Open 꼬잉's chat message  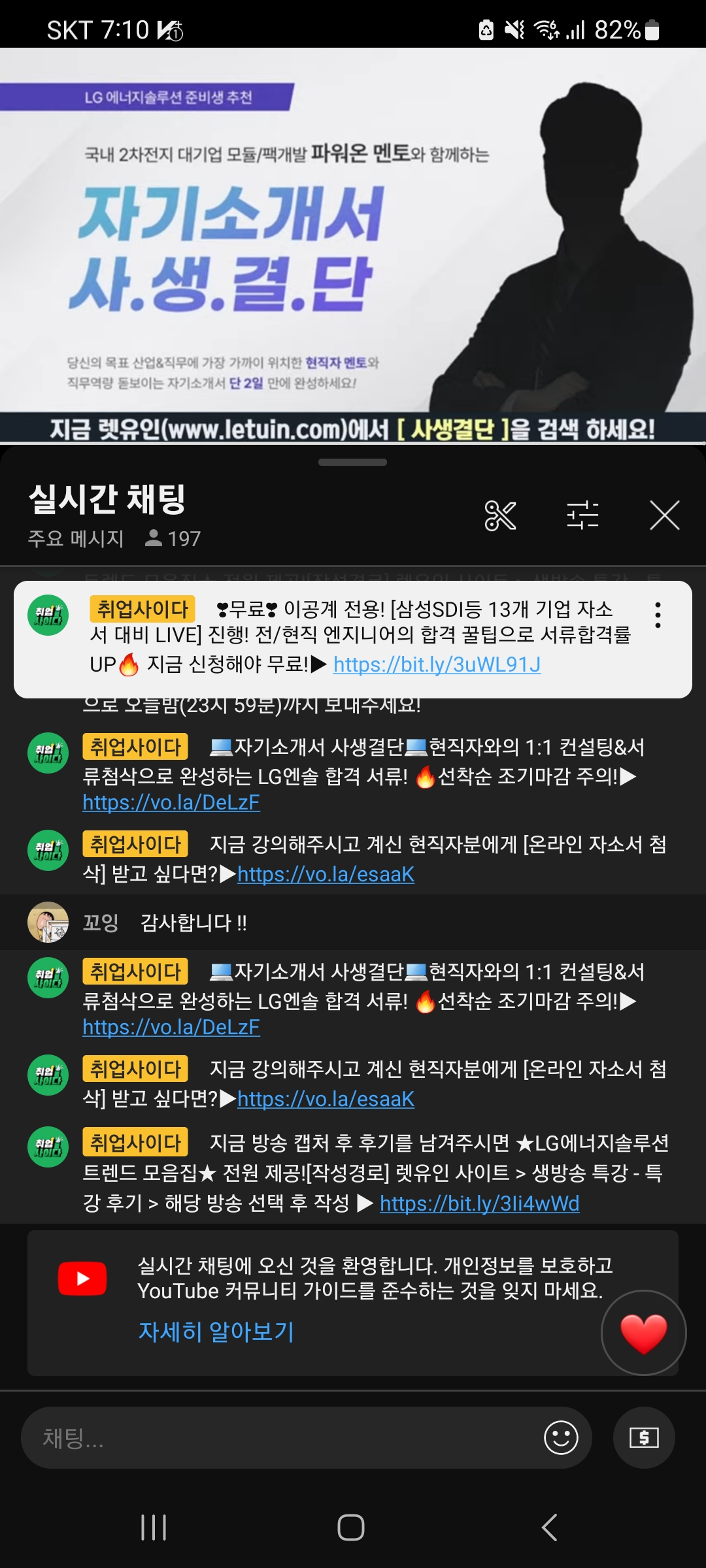(x=193, y=923)
